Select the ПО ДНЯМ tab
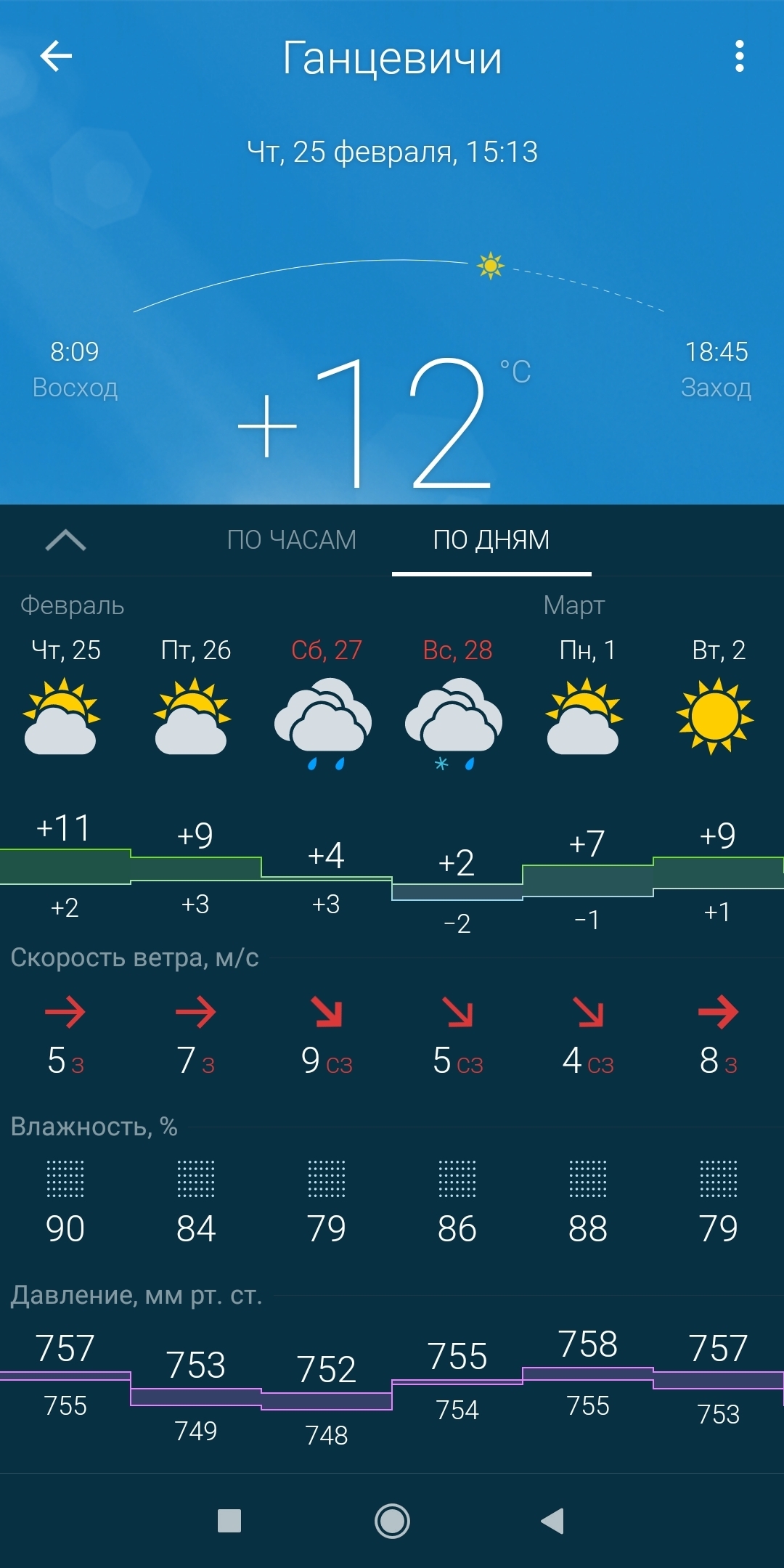Image resolution: width=784 pixels, height=1568 pixels. coord(491,540)
